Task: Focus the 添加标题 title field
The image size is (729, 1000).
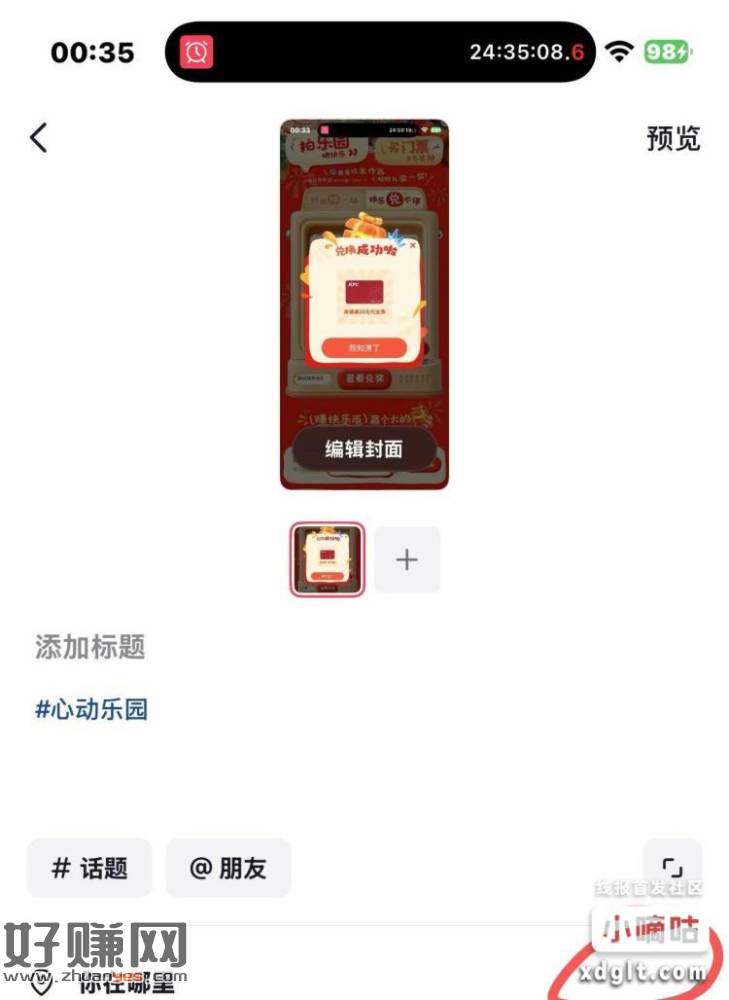Action: click(x=90, y=647)
